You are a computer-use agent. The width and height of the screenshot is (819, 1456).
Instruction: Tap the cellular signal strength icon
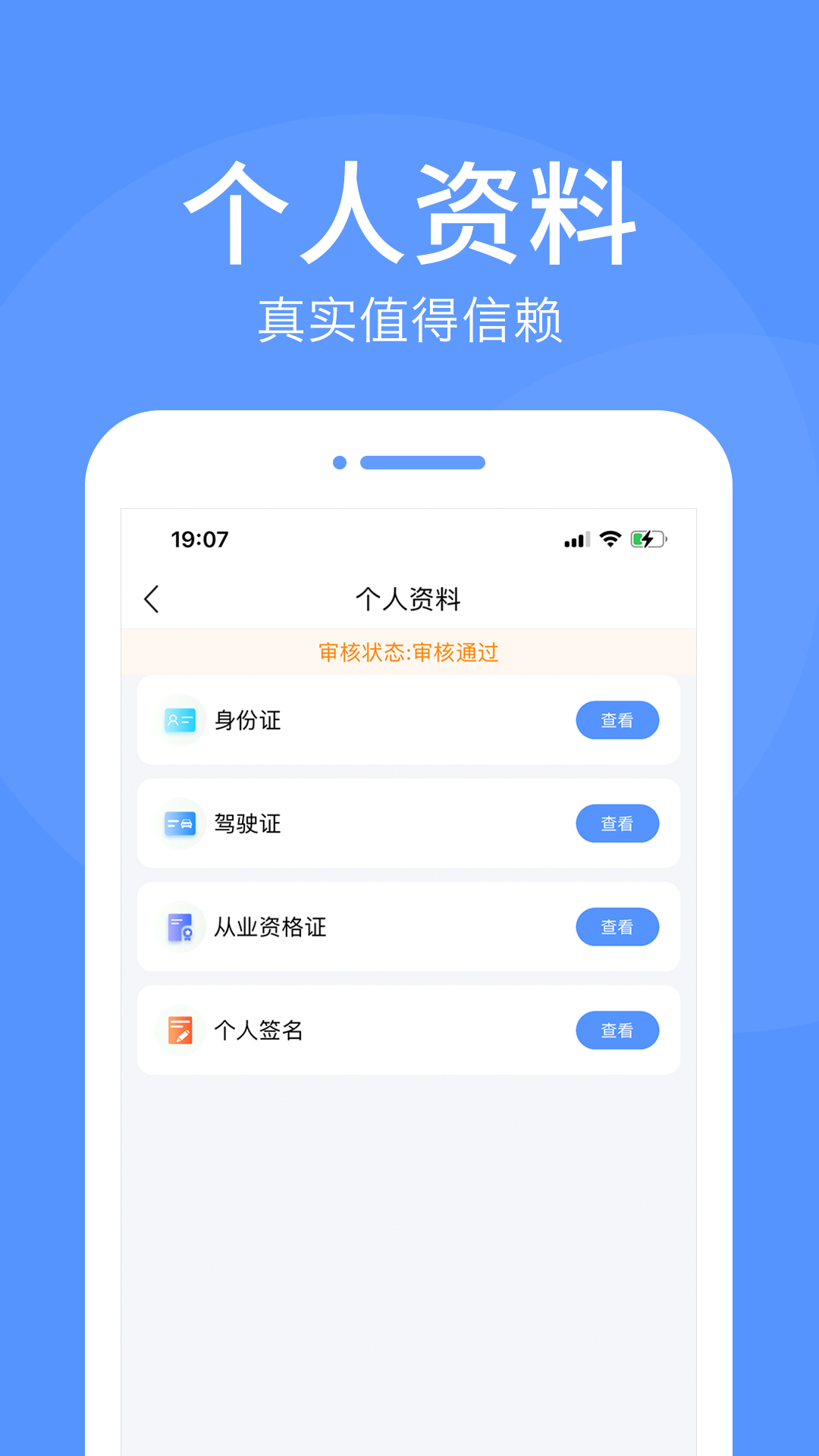(576, 538)
